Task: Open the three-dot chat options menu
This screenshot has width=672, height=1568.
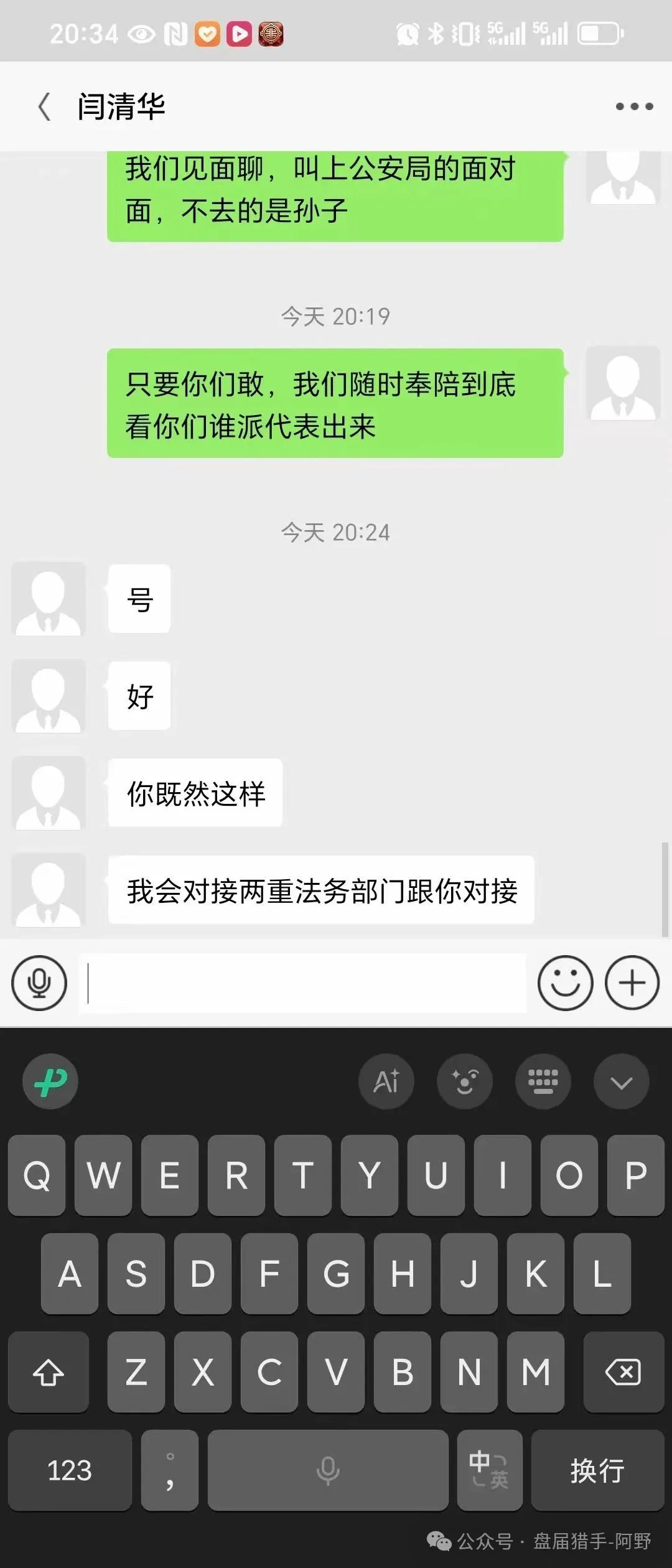Action: (634, 106)
